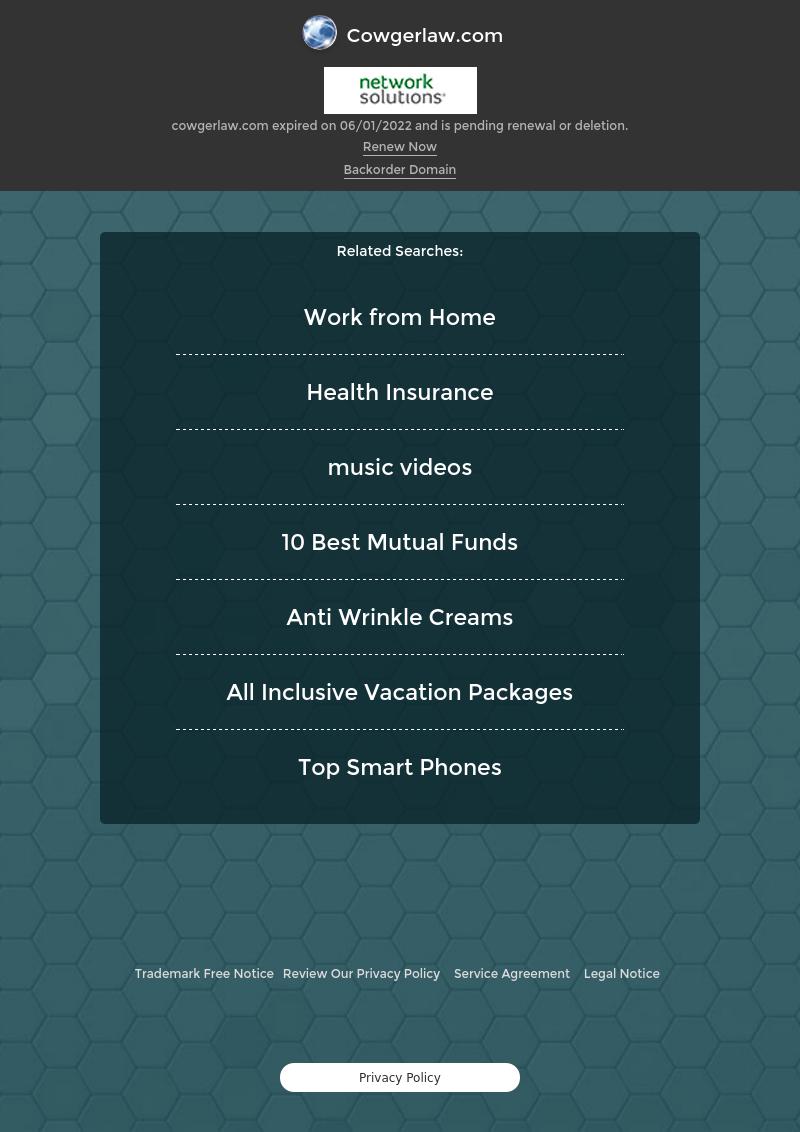Choose All Inclusive Vacation Packages
Image resolution: width=800 pixels, height=1132 pixels.
(x=399, y=692)
